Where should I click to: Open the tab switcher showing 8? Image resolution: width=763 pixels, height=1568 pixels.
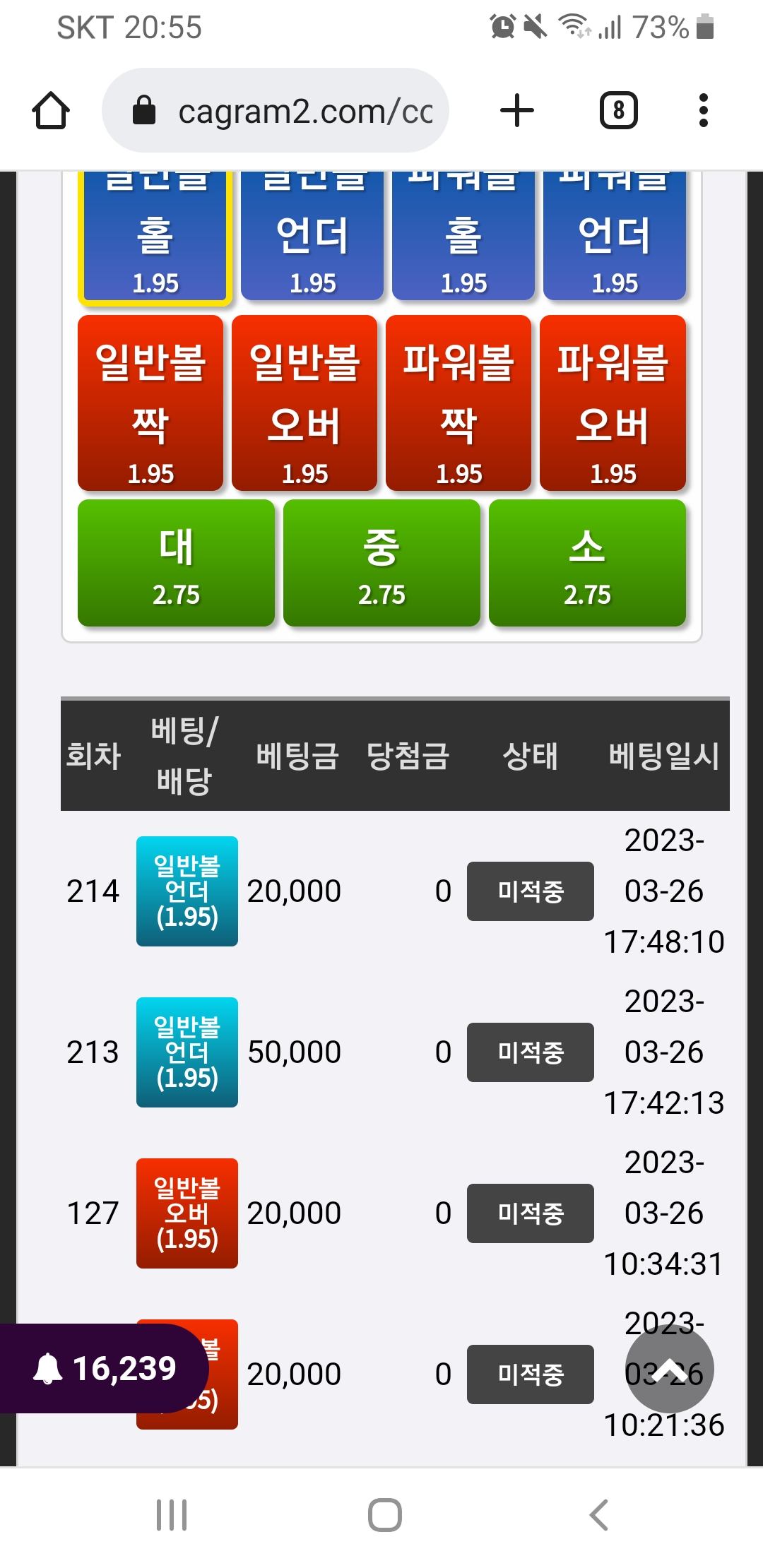[x=618, y=111]
